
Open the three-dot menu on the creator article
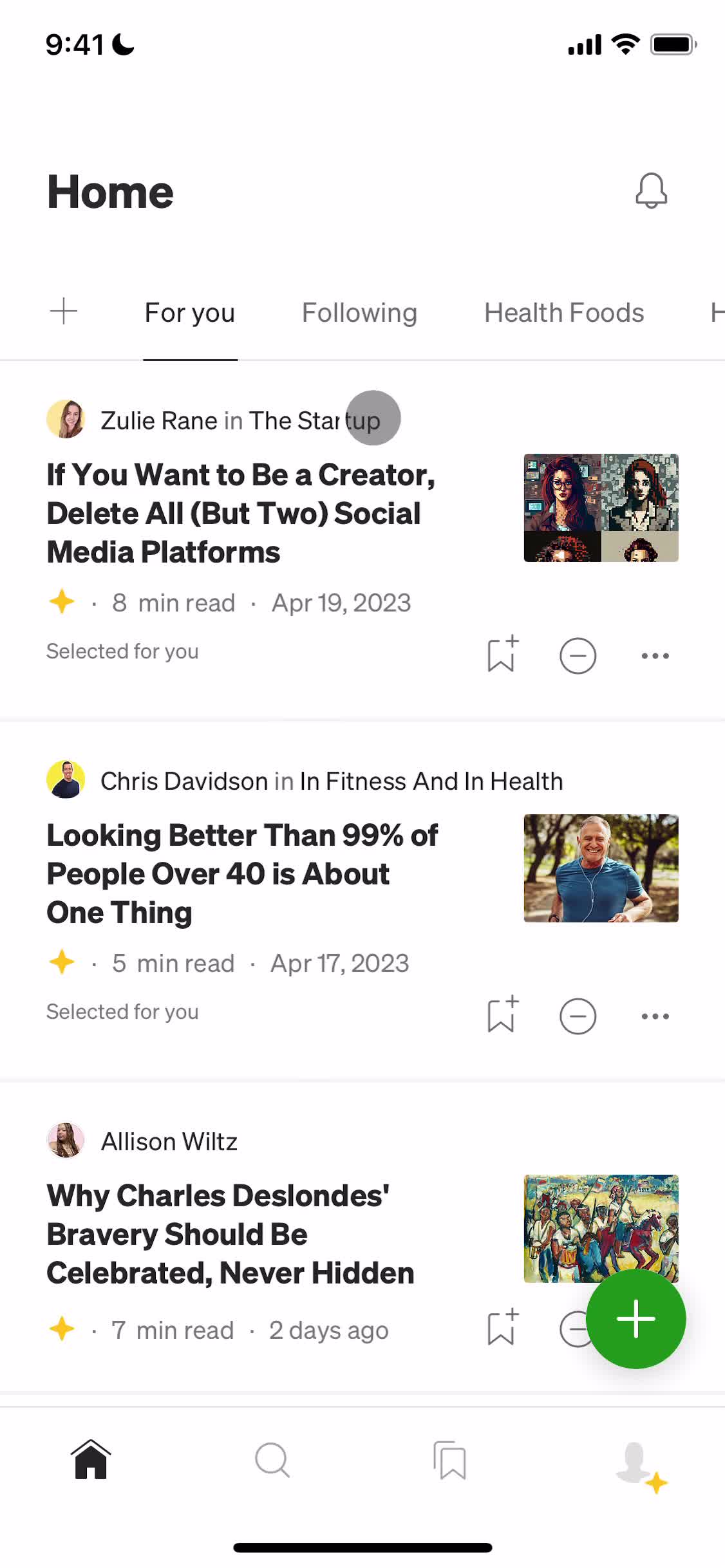[x=654, y=655]
